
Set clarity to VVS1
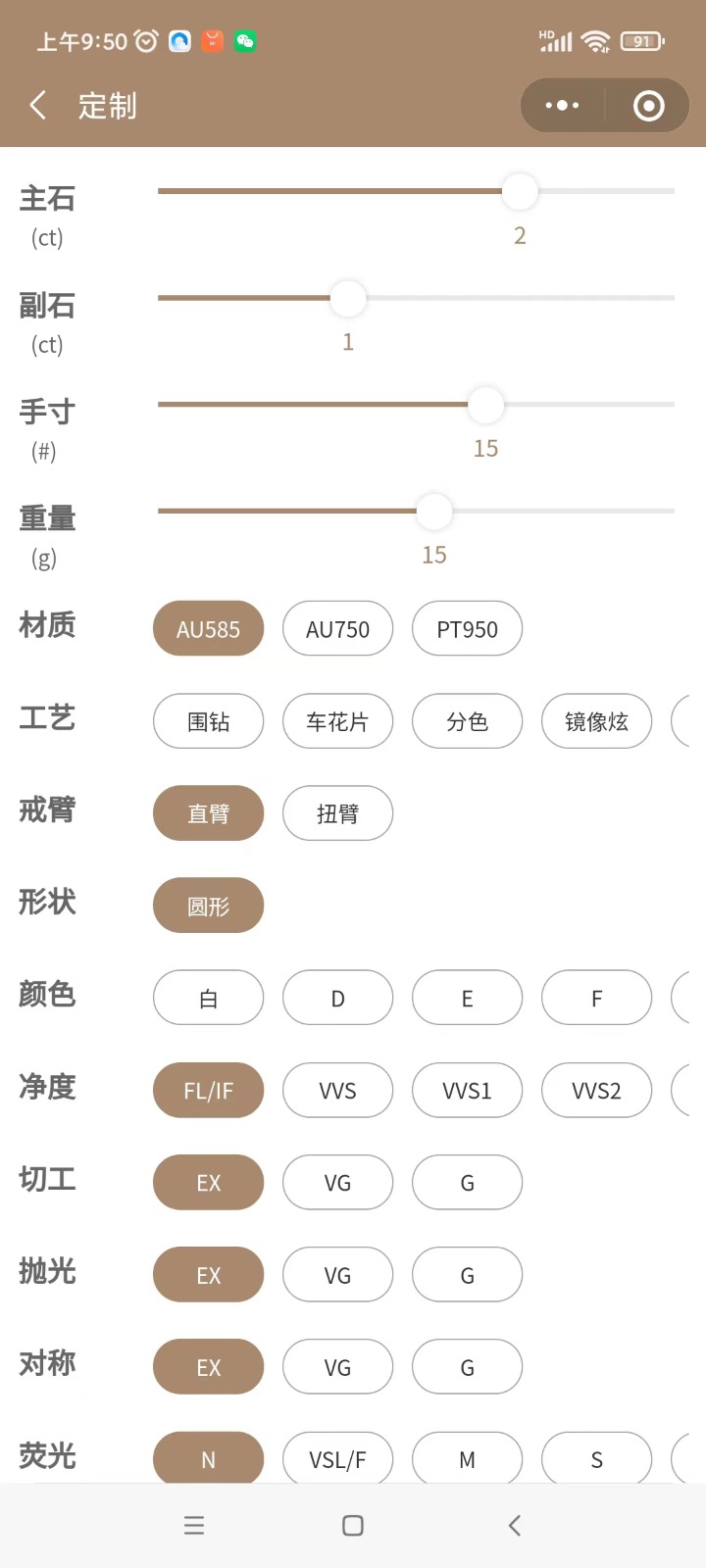(467, 1091)
